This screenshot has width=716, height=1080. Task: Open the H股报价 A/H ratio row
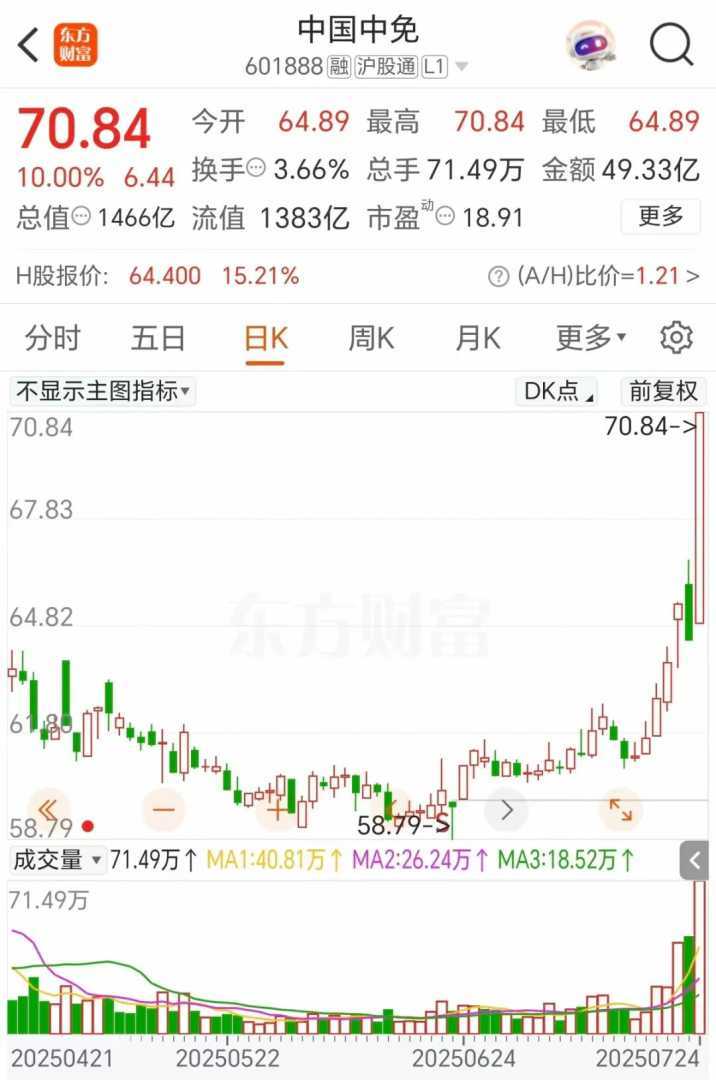click(358, 276)
